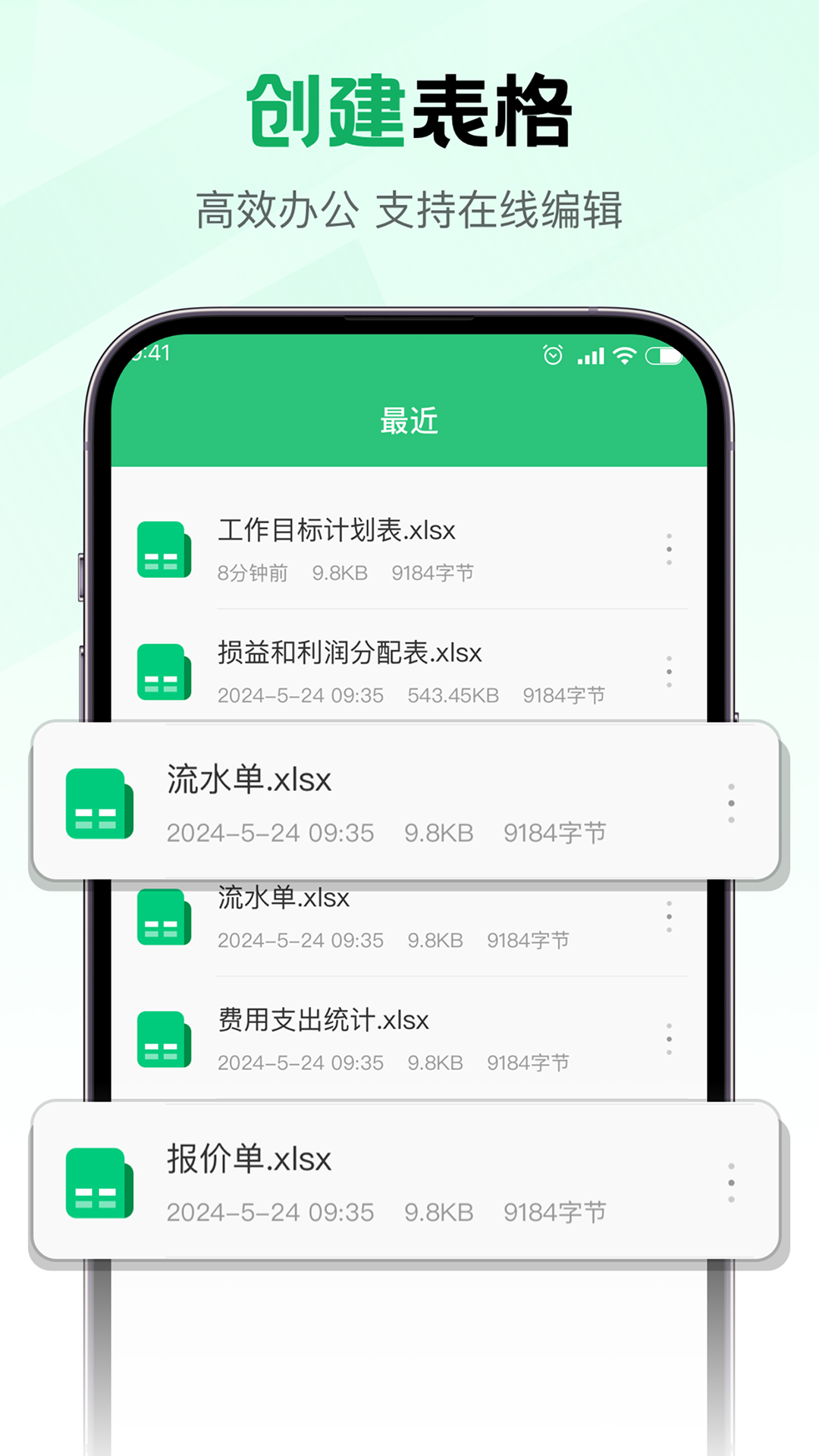Click the Wi-Fi icon in the status bar

coord(623,356)
